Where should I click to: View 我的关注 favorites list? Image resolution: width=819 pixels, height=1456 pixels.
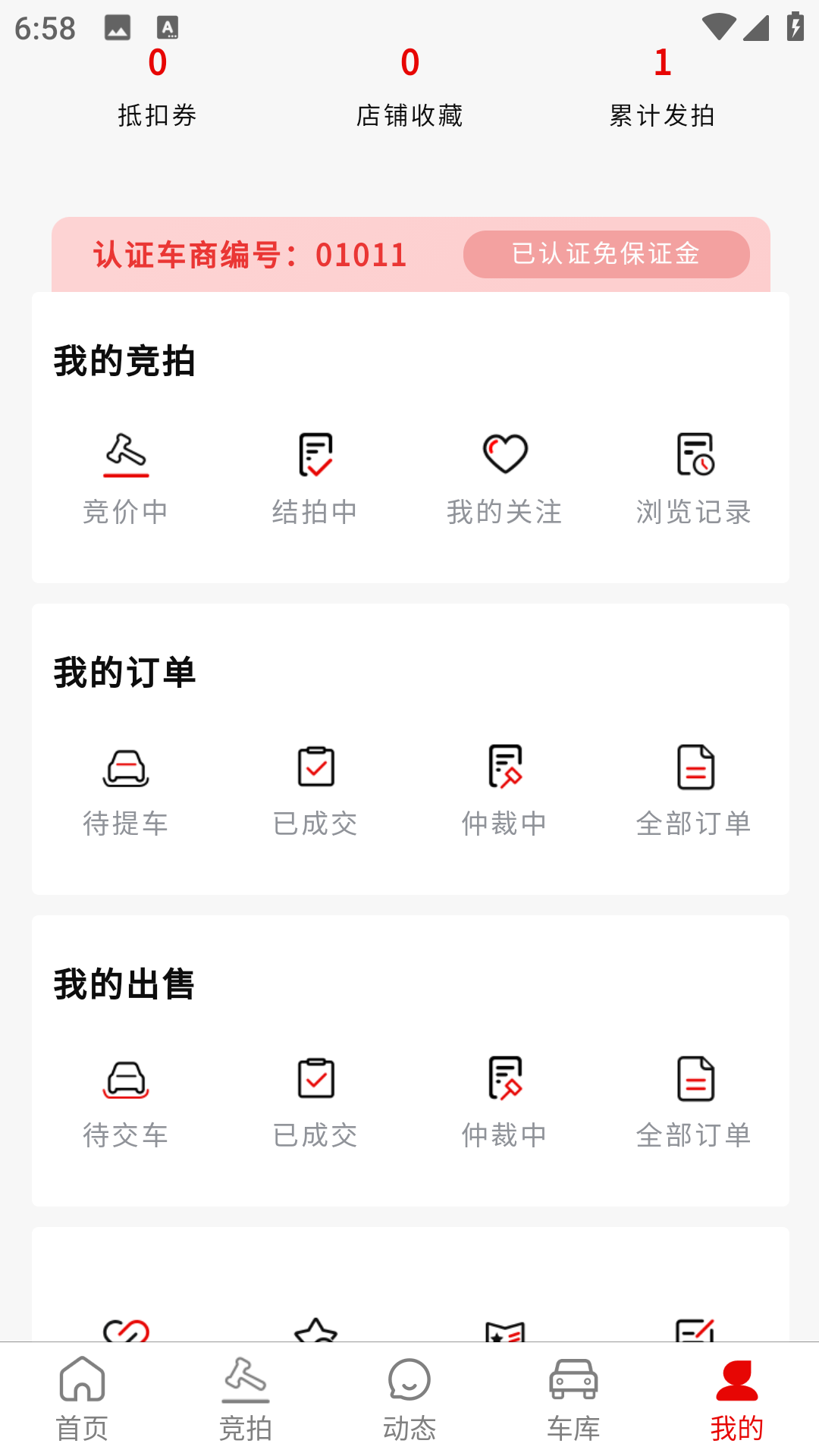[x=504, y=478]
